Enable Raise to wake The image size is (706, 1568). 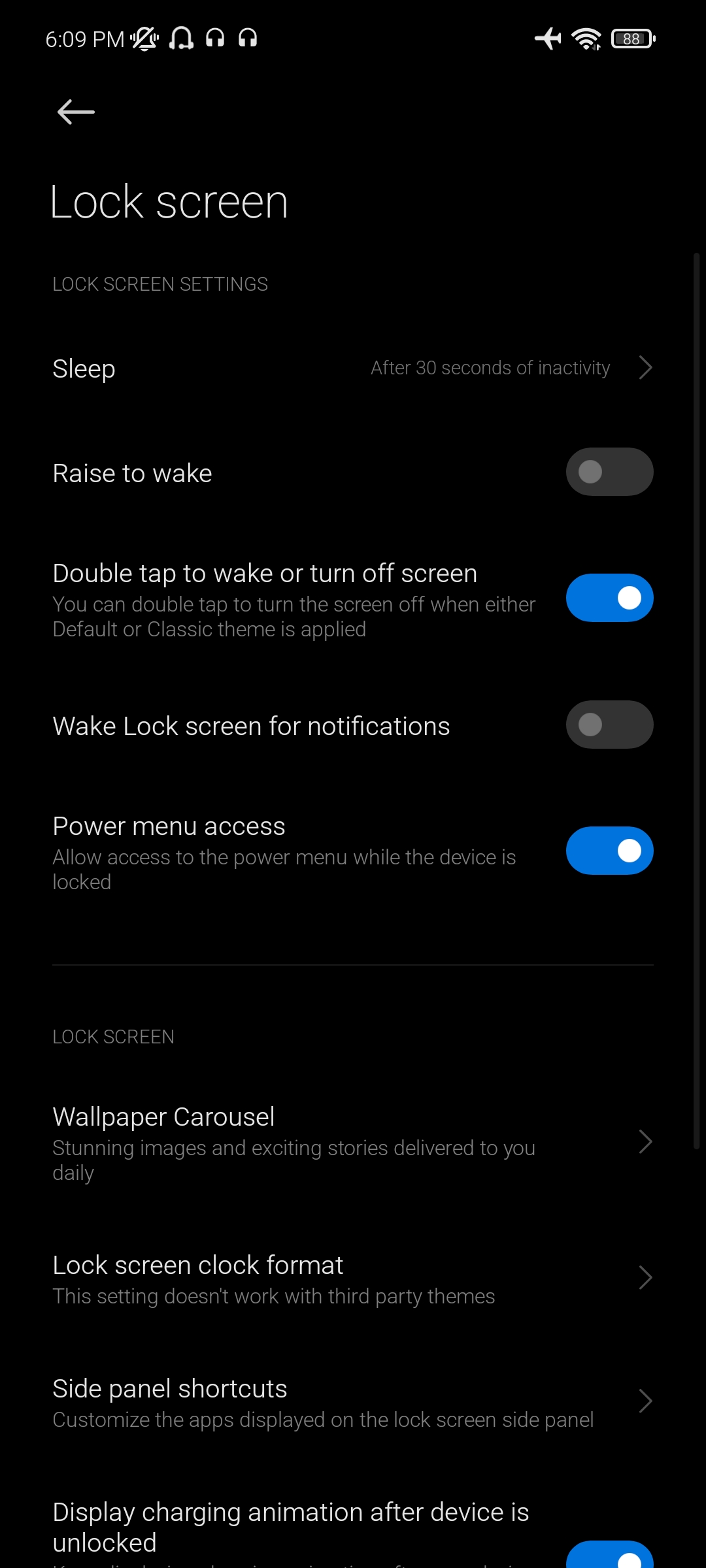[609, 472]
